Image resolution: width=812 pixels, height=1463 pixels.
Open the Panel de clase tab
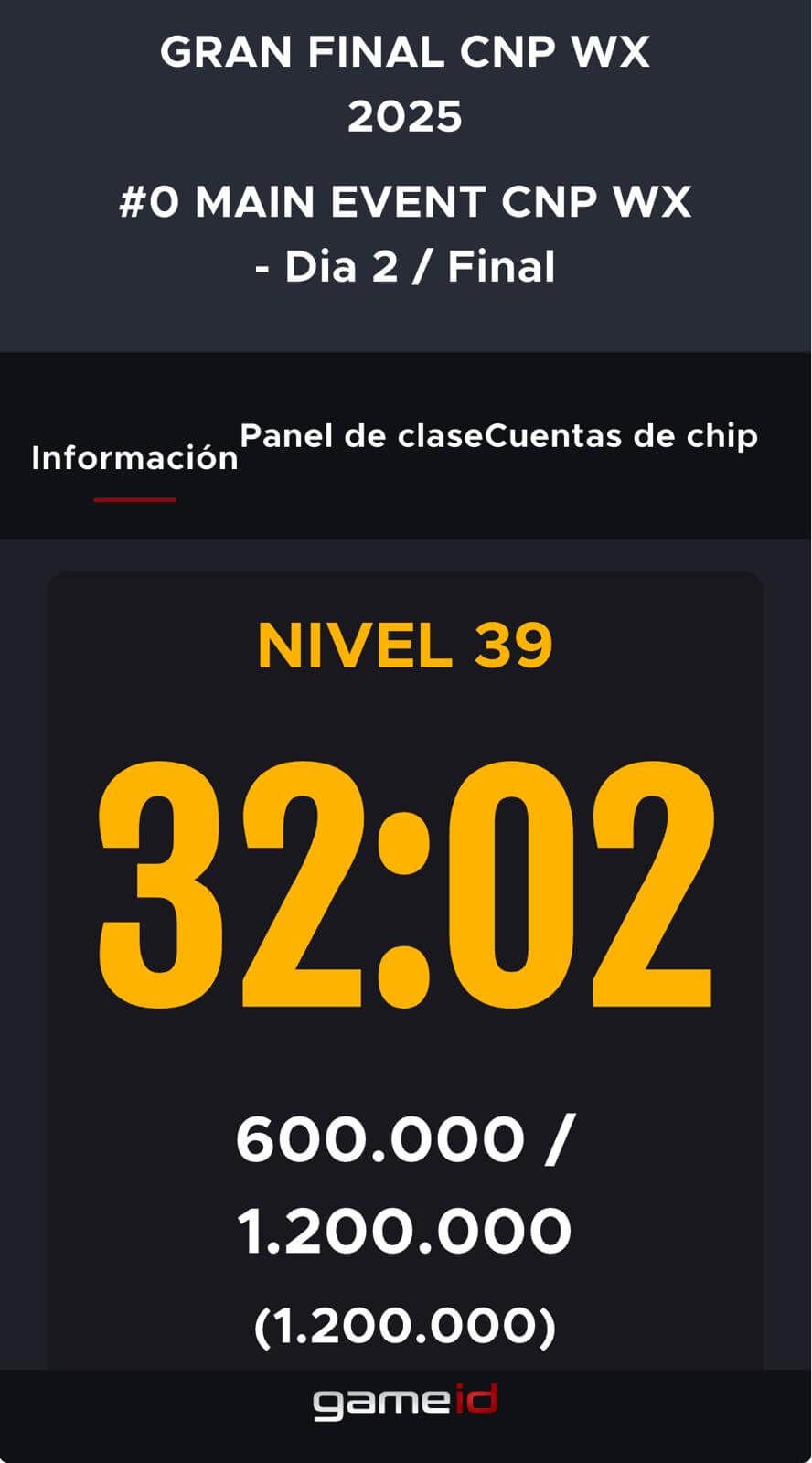point(360,436)
